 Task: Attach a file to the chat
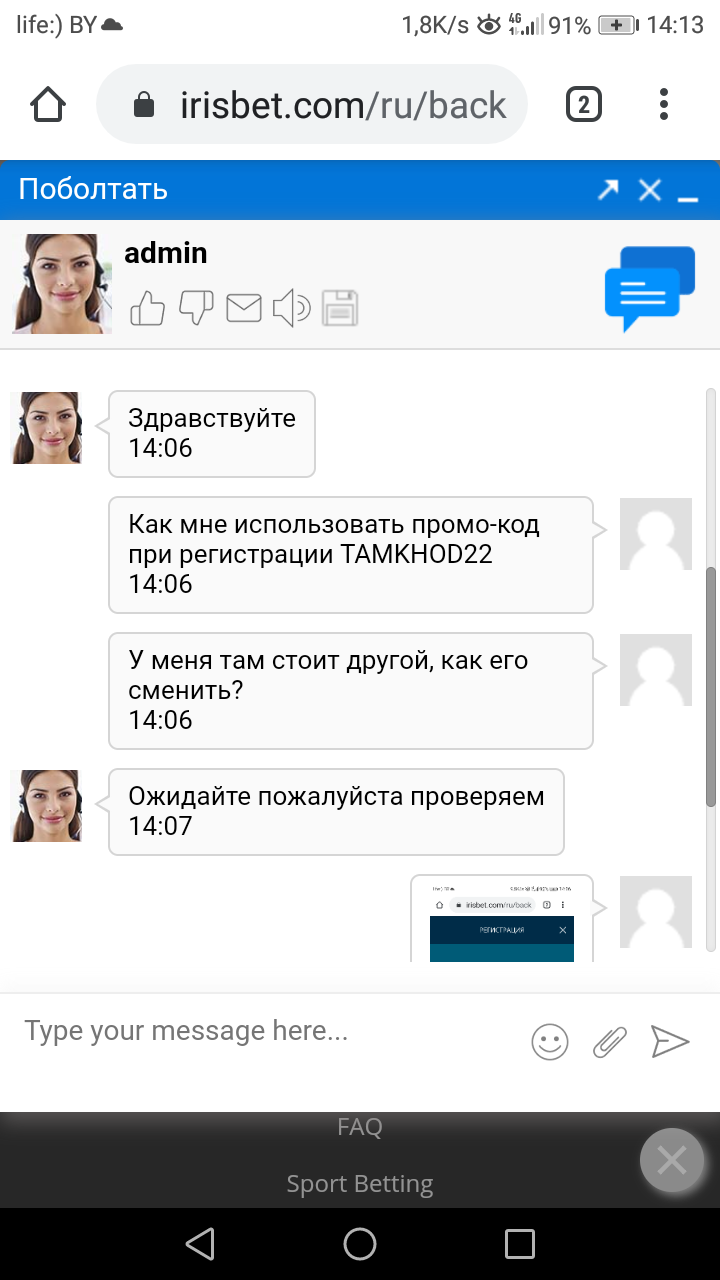609,1042
